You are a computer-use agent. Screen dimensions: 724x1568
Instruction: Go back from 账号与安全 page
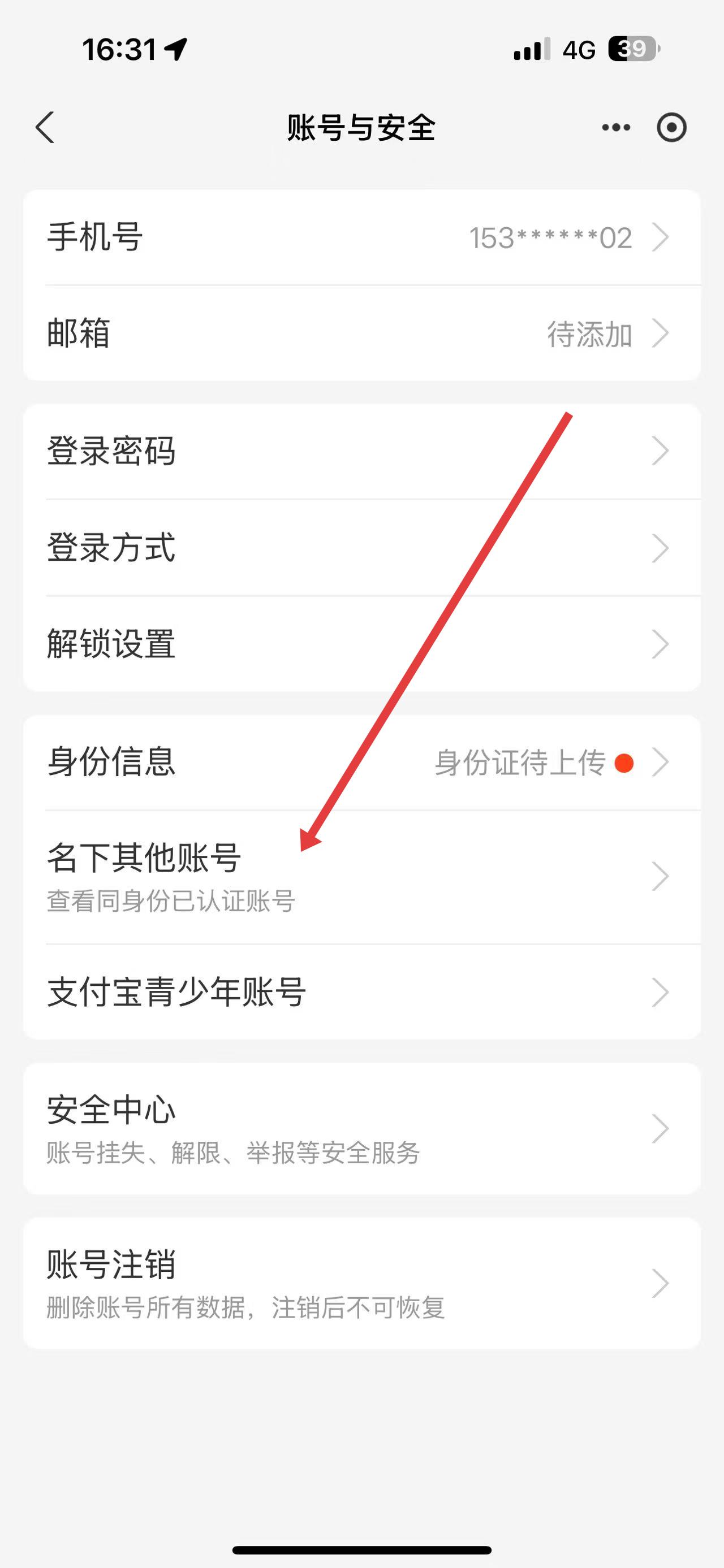pyautogui.click(x=45, y=127)
